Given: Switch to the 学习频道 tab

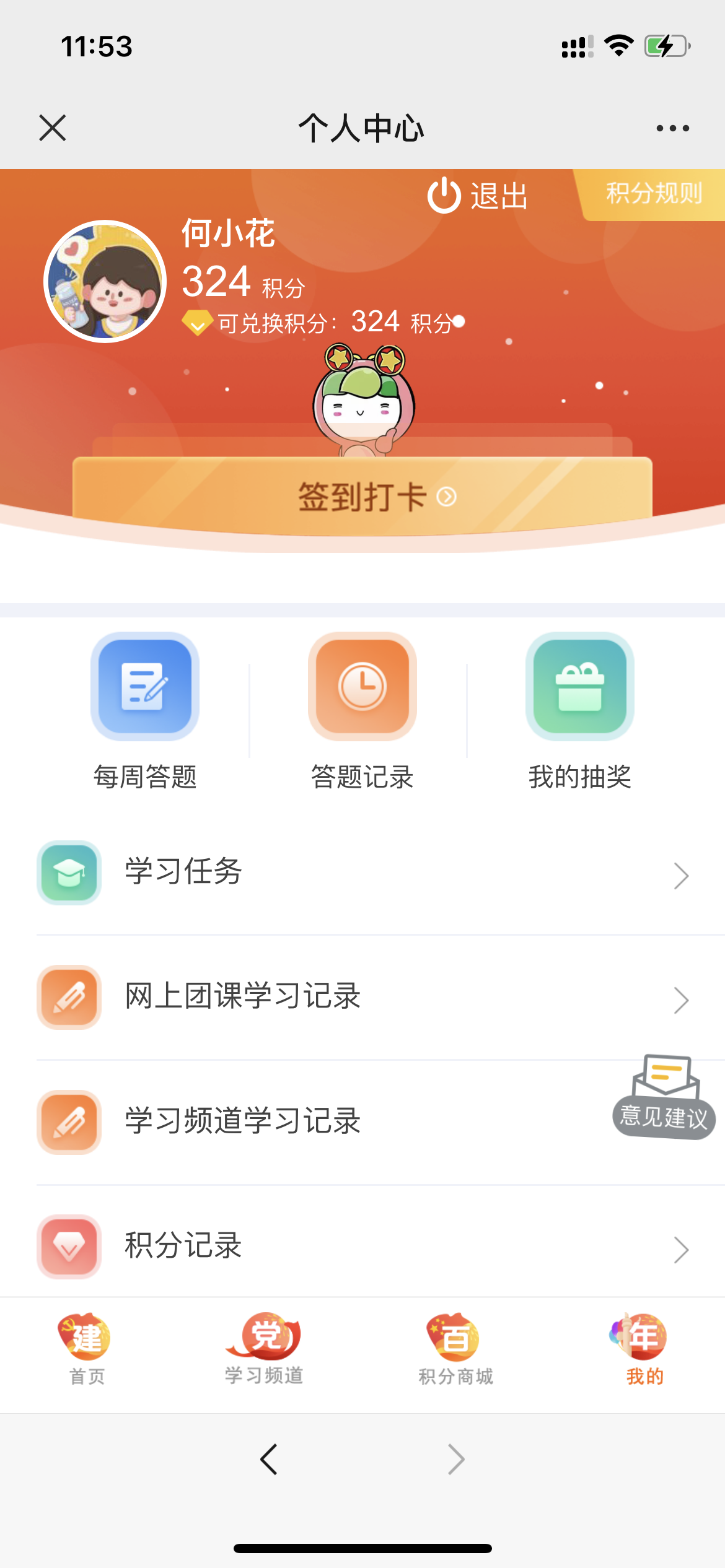Looking at the screenshot, I should click(264, 1349).
